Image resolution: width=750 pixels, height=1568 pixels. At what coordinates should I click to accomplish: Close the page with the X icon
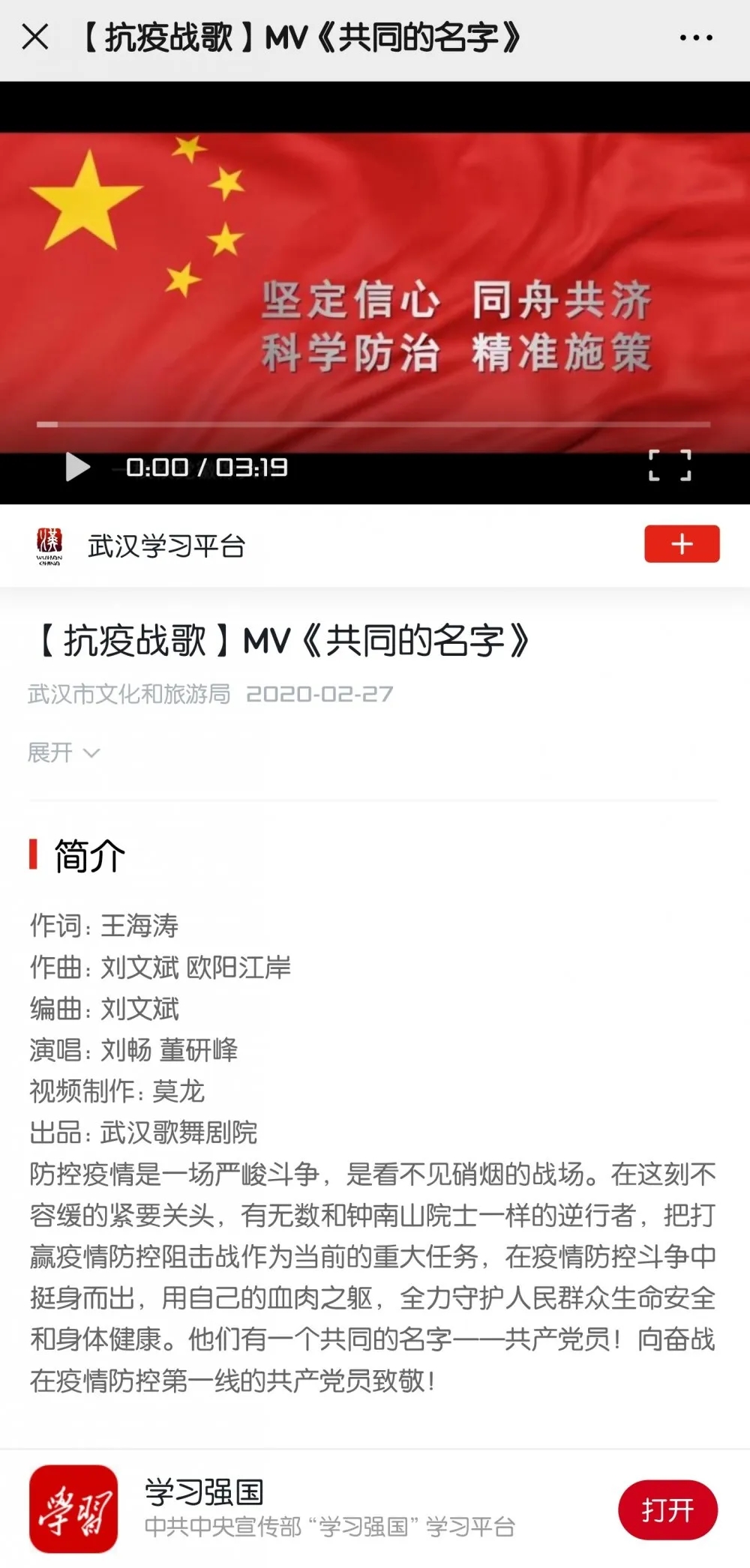(35, 37)
